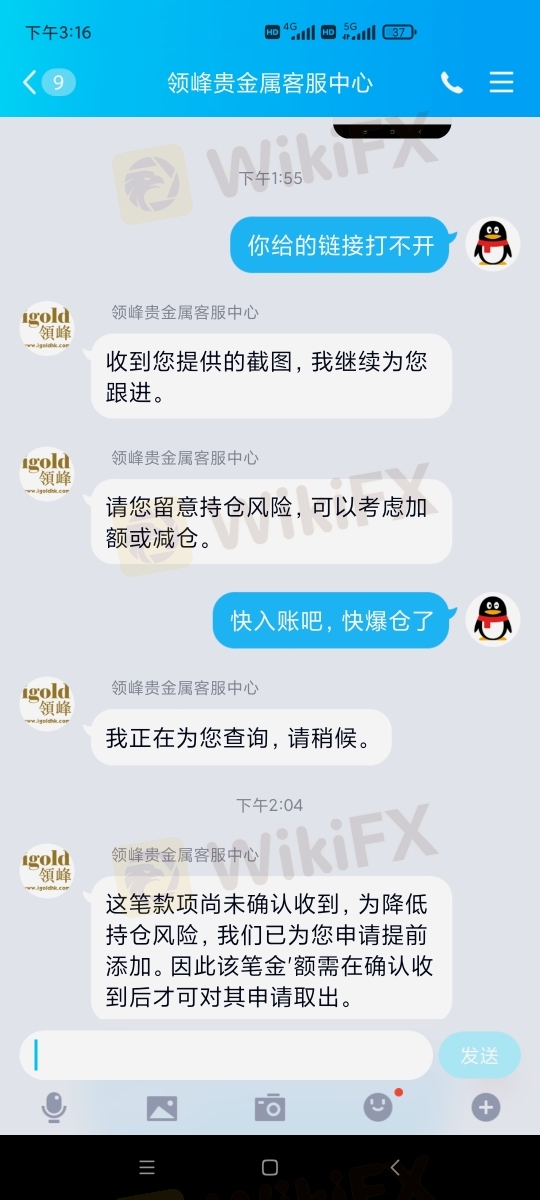Open the camera to take a photo
This screenshot has height=1200, width=540.
270,1108
